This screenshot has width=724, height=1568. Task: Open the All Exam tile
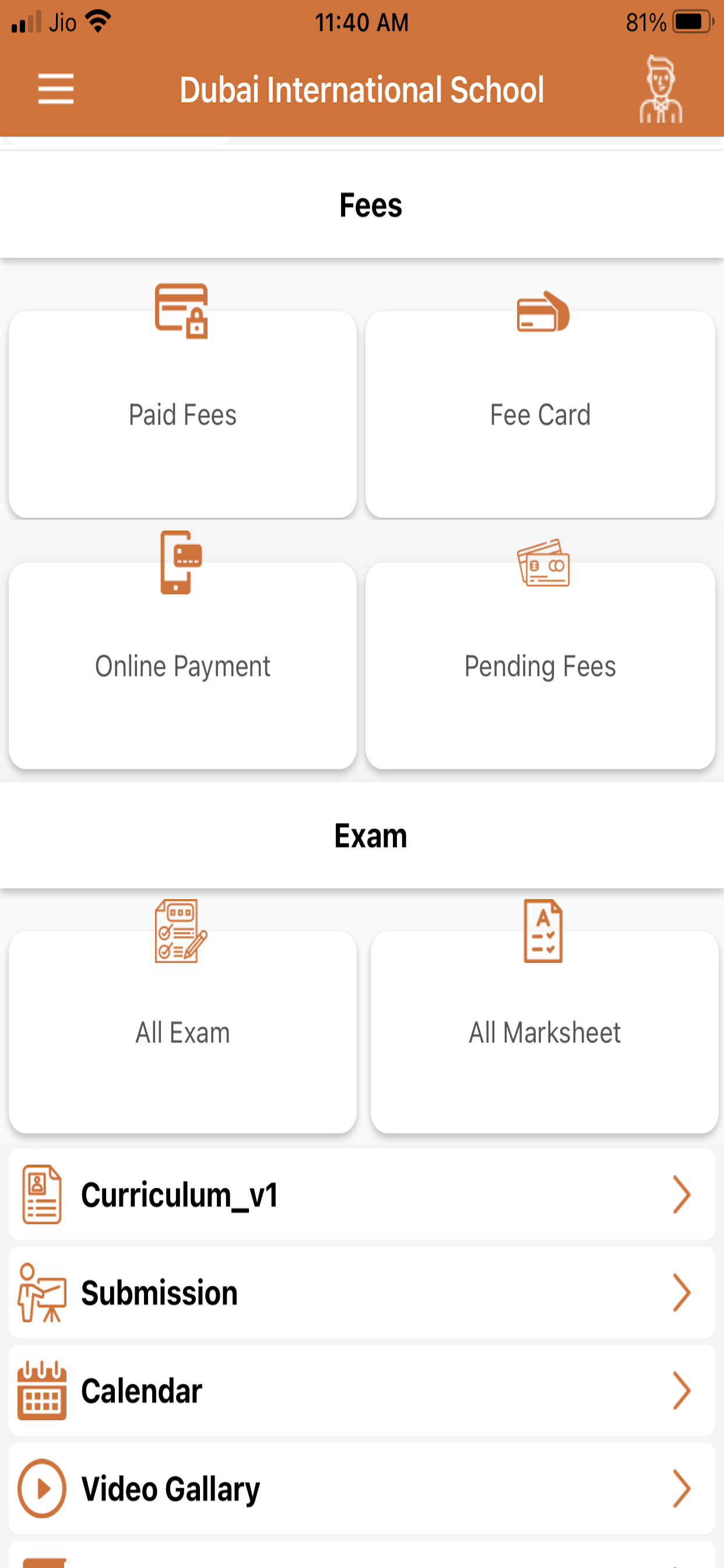tap(182, 1032)
